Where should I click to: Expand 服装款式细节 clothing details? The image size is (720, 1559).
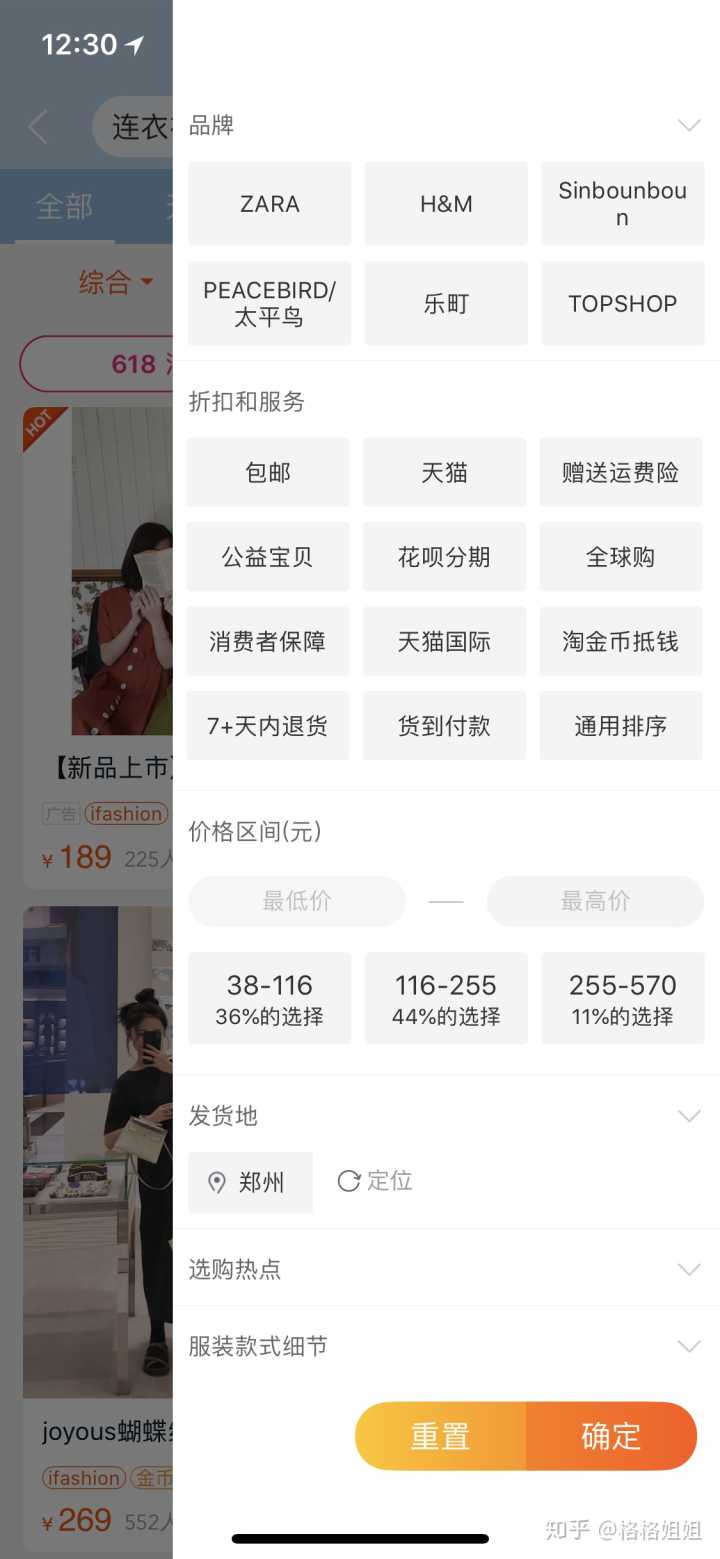coord(689,1346)
